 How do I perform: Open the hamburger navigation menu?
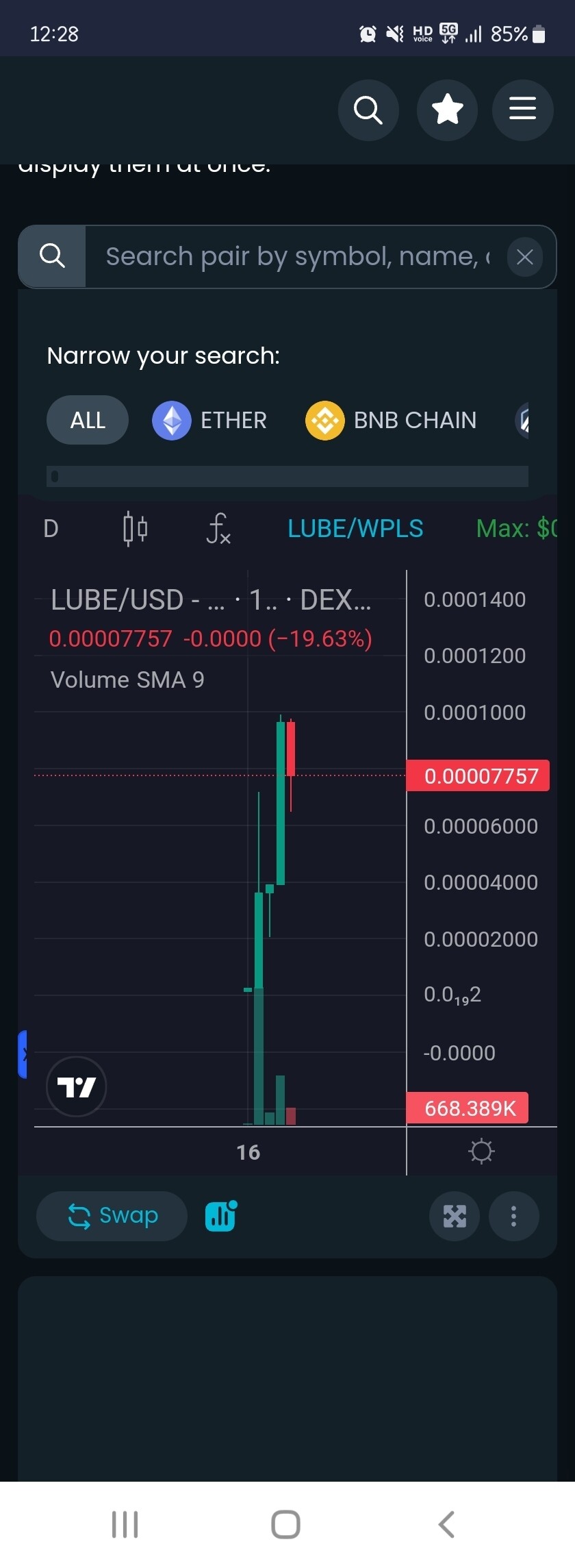click(x=522, y=110)
